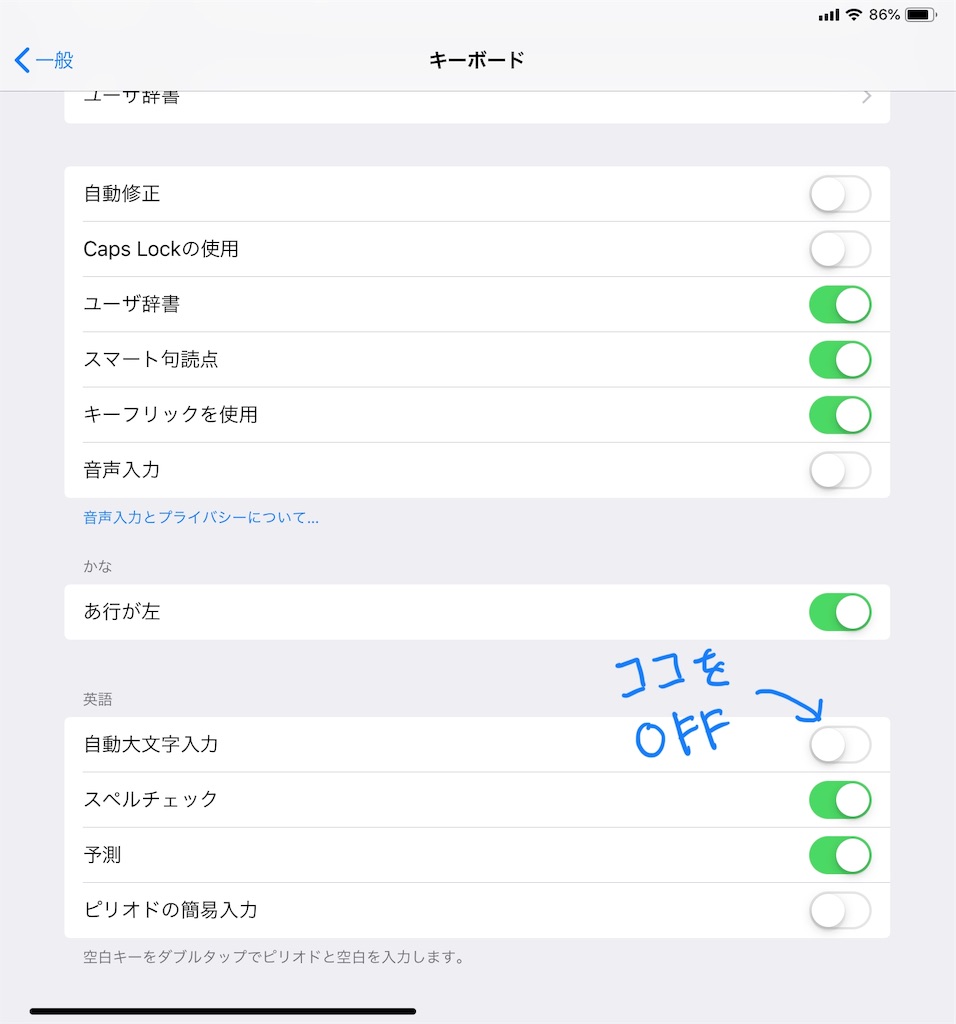Image resolution: width=956 pixels, height=1024 pixels.
Task: Open the 音声入力とプライバシーについて link
Action: click(201, 517)
